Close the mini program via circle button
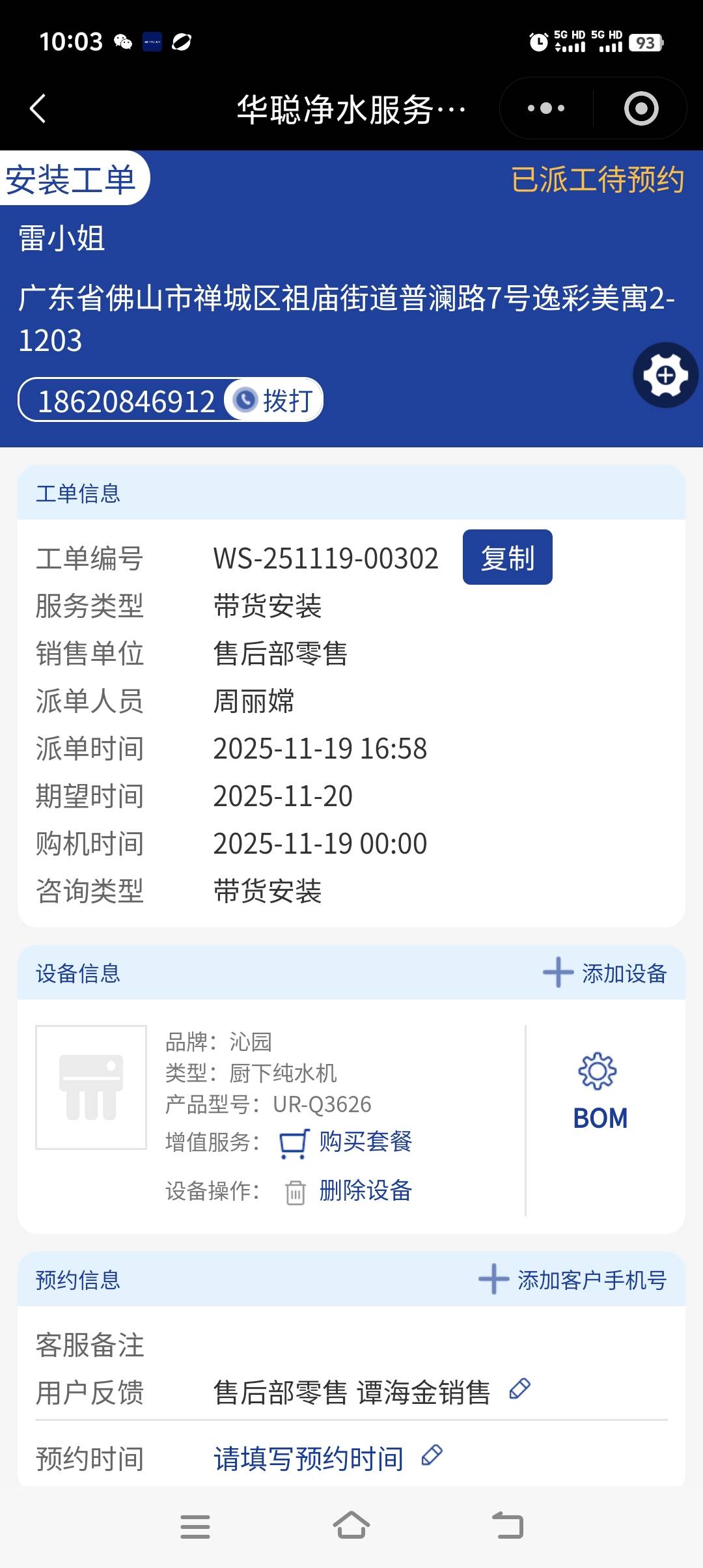 click(x=641, y=108)
